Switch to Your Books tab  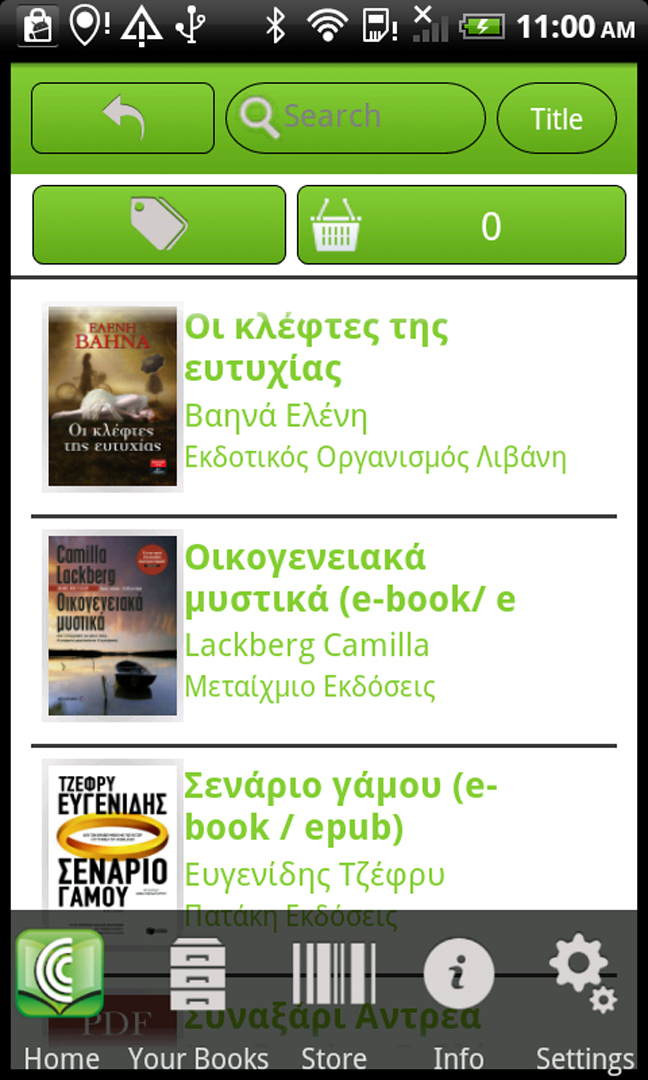[197, 1000]
